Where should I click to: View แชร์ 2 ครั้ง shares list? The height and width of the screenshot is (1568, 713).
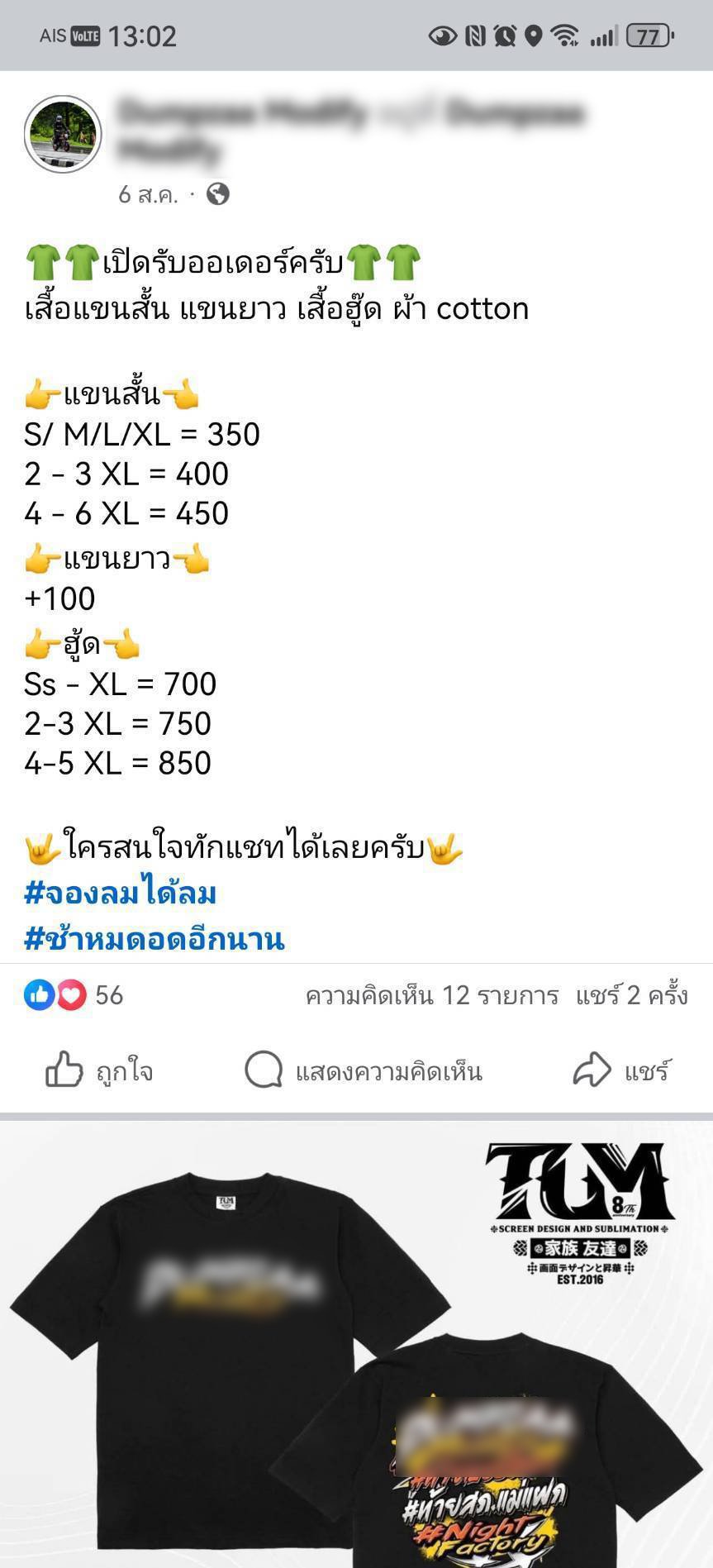tap(631, 994)
